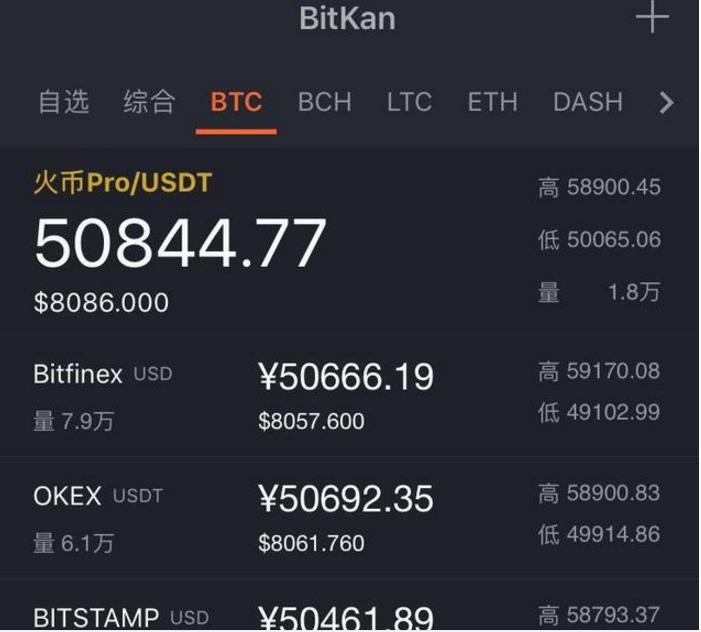Viewport: 701px width, 632px height.
Task: Switch to the 综合 tab
Action: click(150, 102)
